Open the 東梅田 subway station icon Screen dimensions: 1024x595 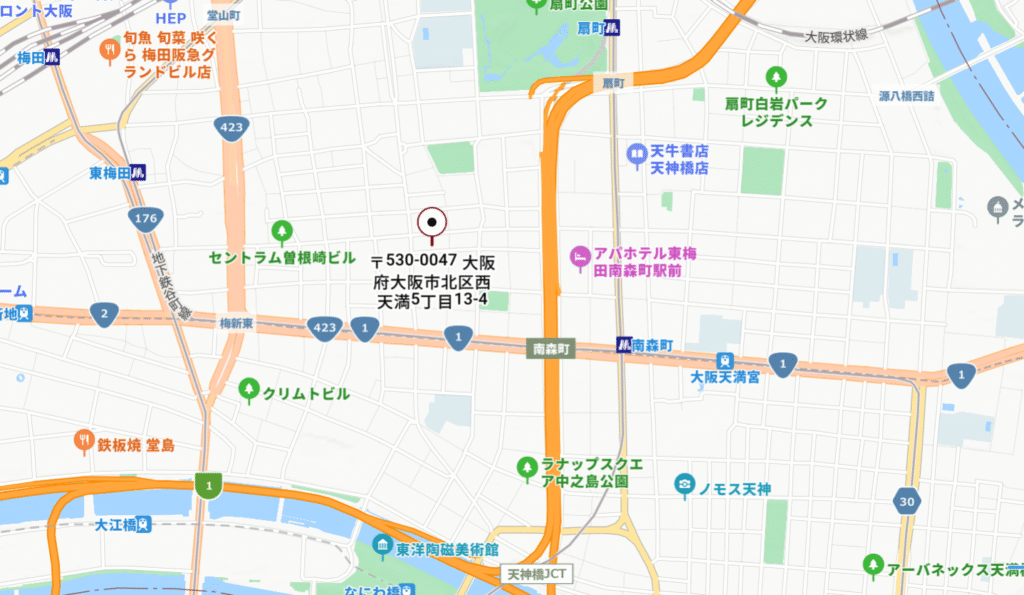(x=139, y=173)
